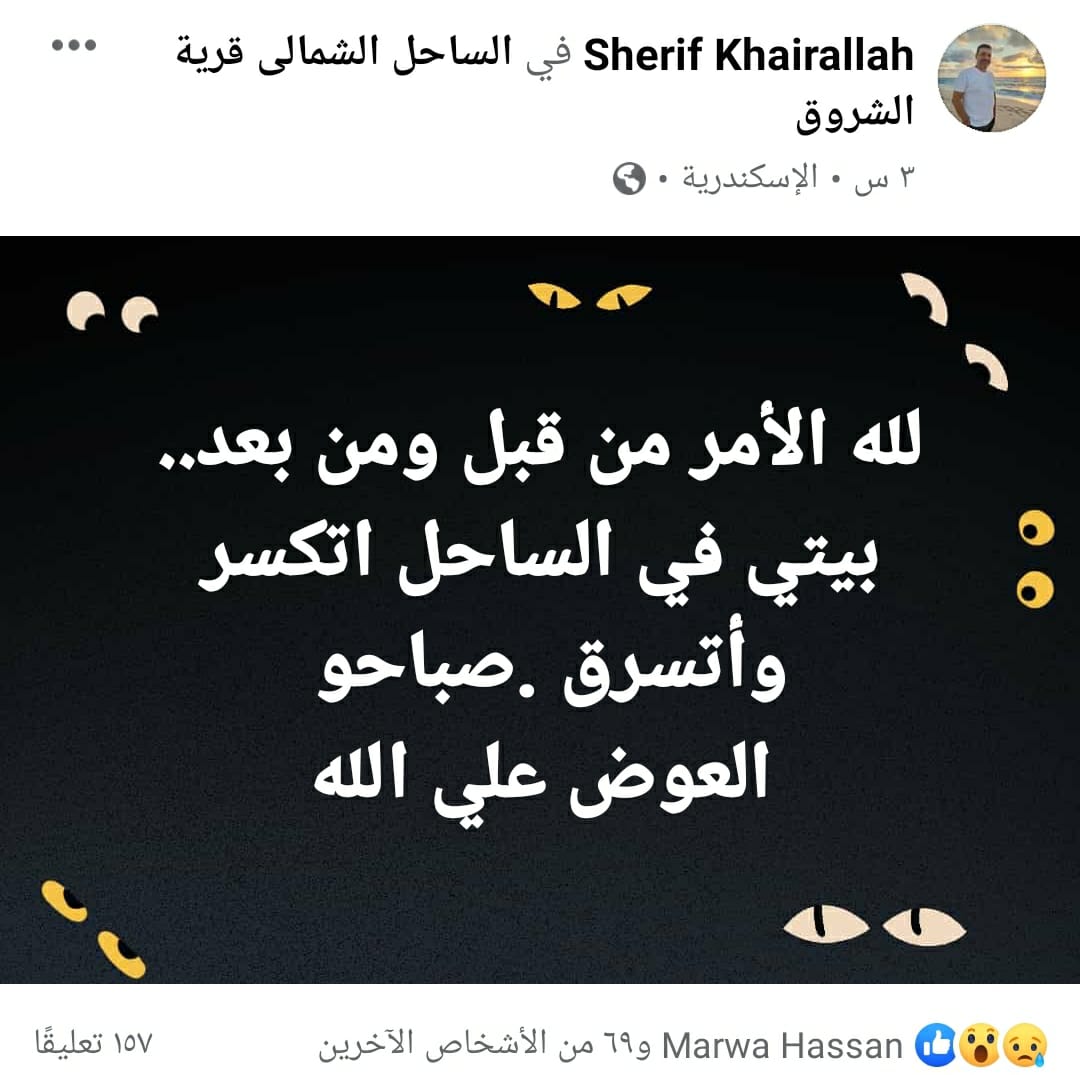Viewport: 1080px width, 1075px height.
Task: Open the post's background text image
Action: 540,610
